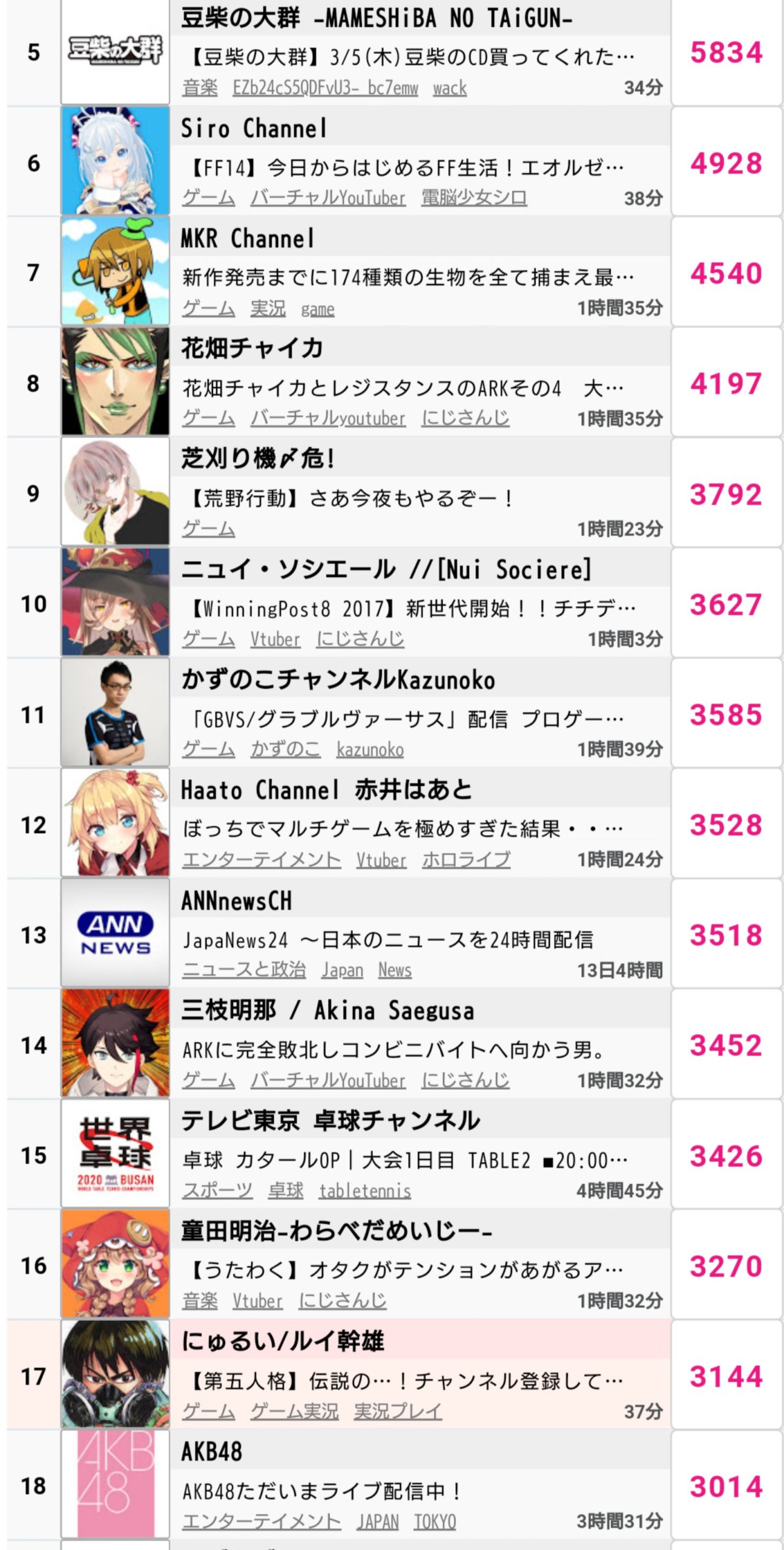Tap the Vtuber tag under ニュイ・ソシエール
784x1550 pixels.
275,639
